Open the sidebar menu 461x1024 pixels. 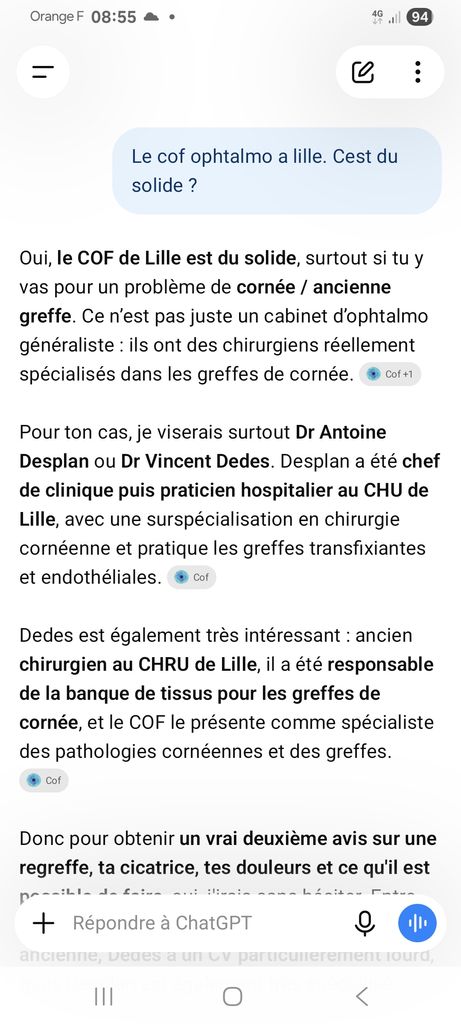pyautogui.click(x=43, y=72)
